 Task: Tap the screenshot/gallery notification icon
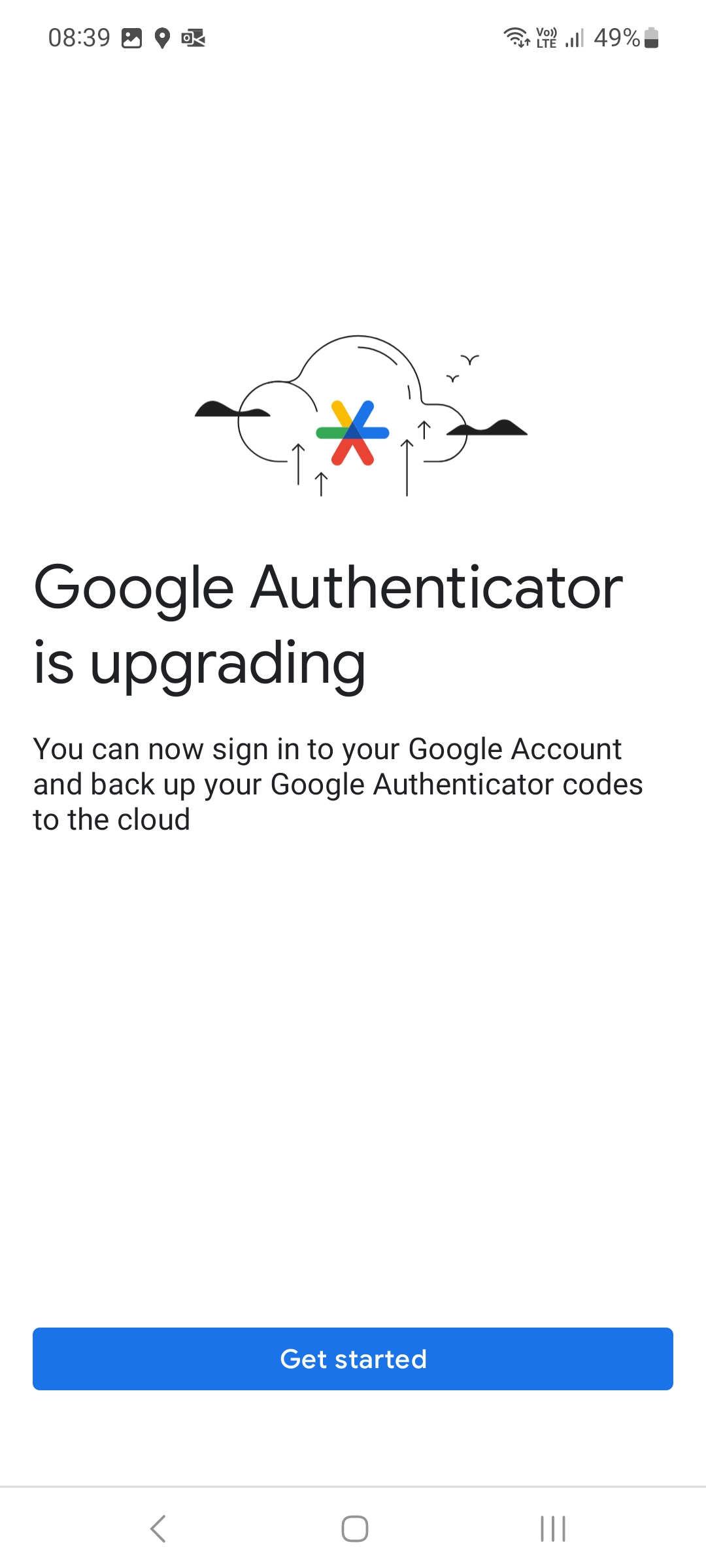click(x=131, y=39)
